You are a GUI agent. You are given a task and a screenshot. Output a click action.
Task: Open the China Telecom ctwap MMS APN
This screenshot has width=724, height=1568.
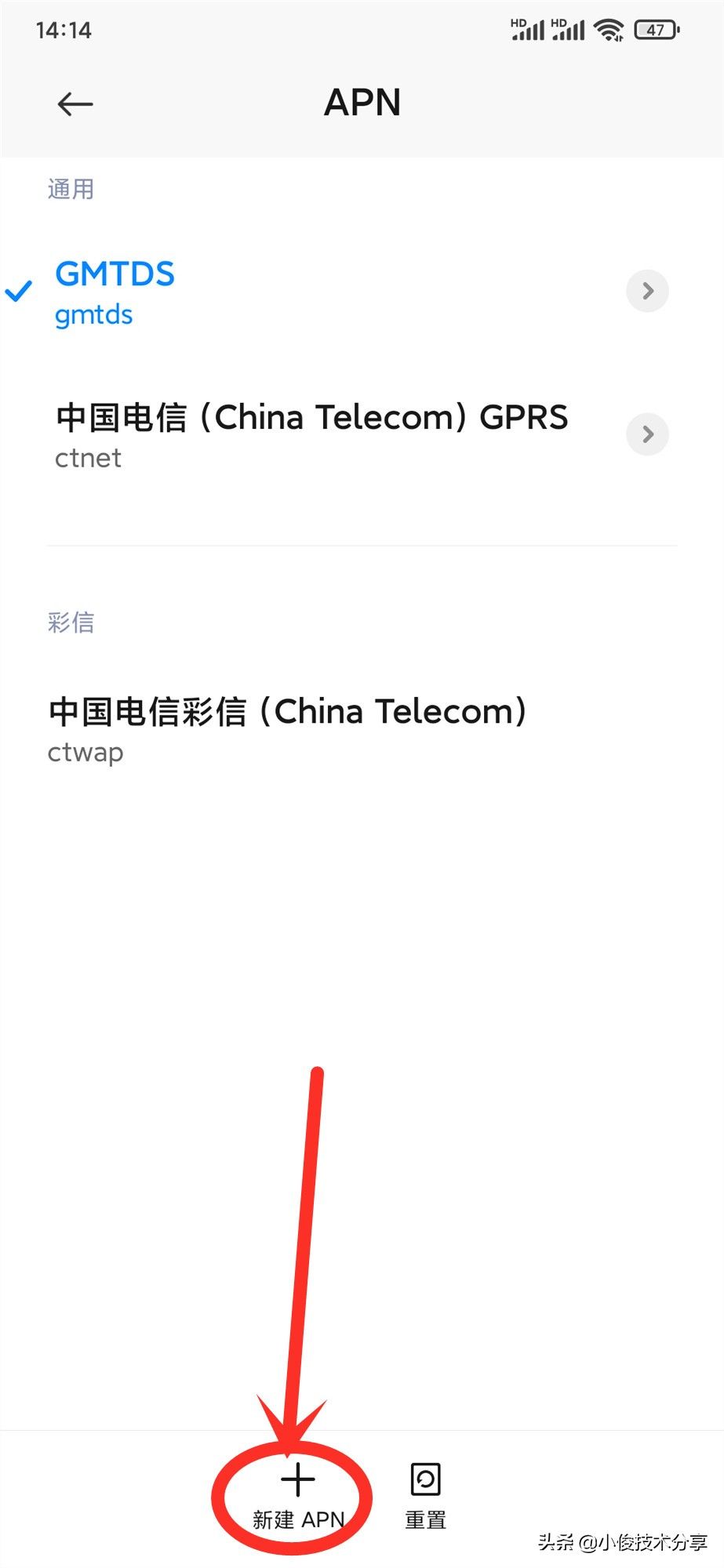coord(362,729)
